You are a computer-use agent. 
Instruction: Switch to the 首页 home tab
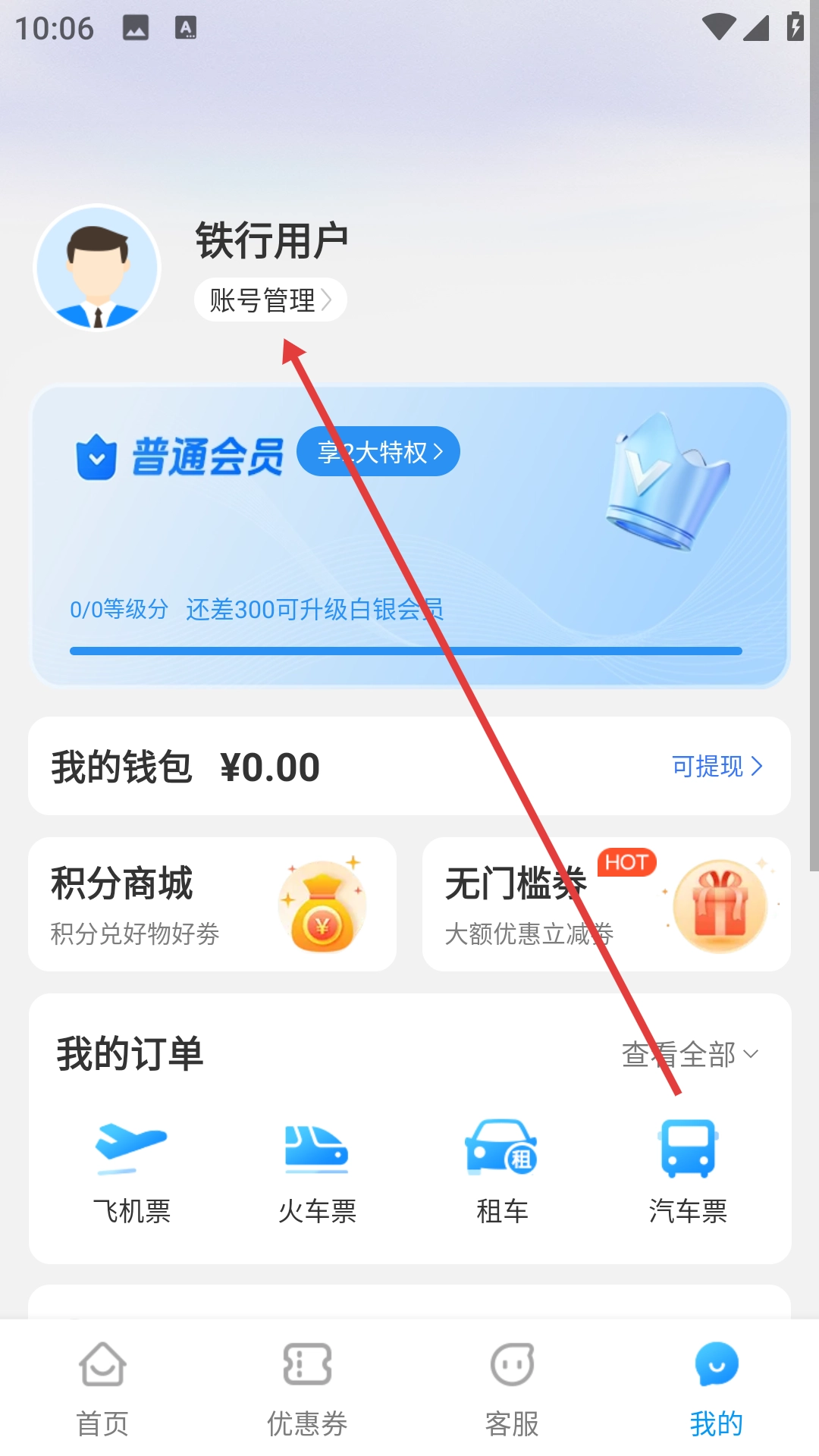coord(102,1388)
